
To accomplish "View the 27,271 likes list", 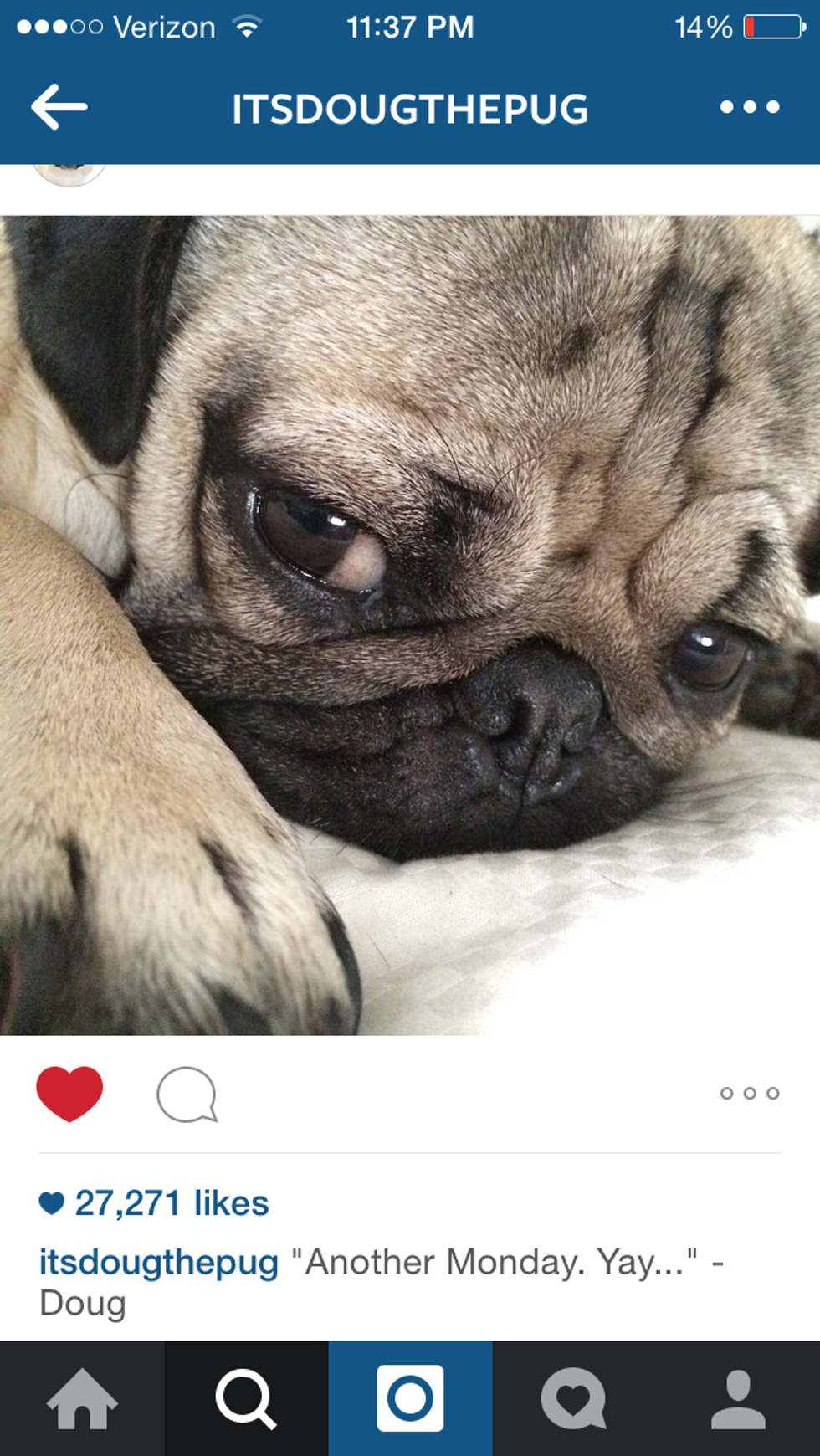I will (x=171, y=1203).
